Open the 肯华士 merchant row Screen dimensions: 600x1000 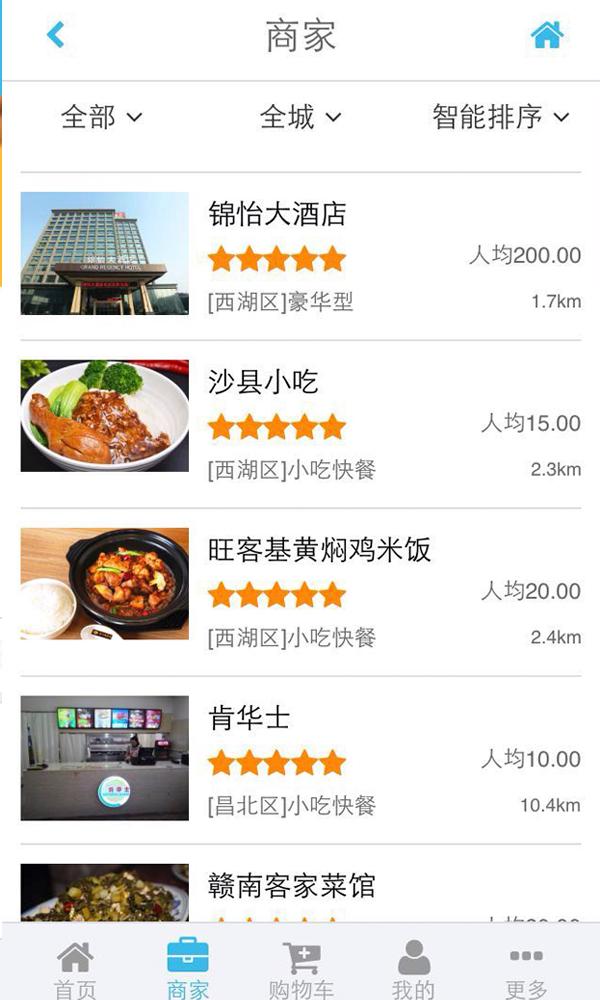pyautogui.click(x=300, y=758)
